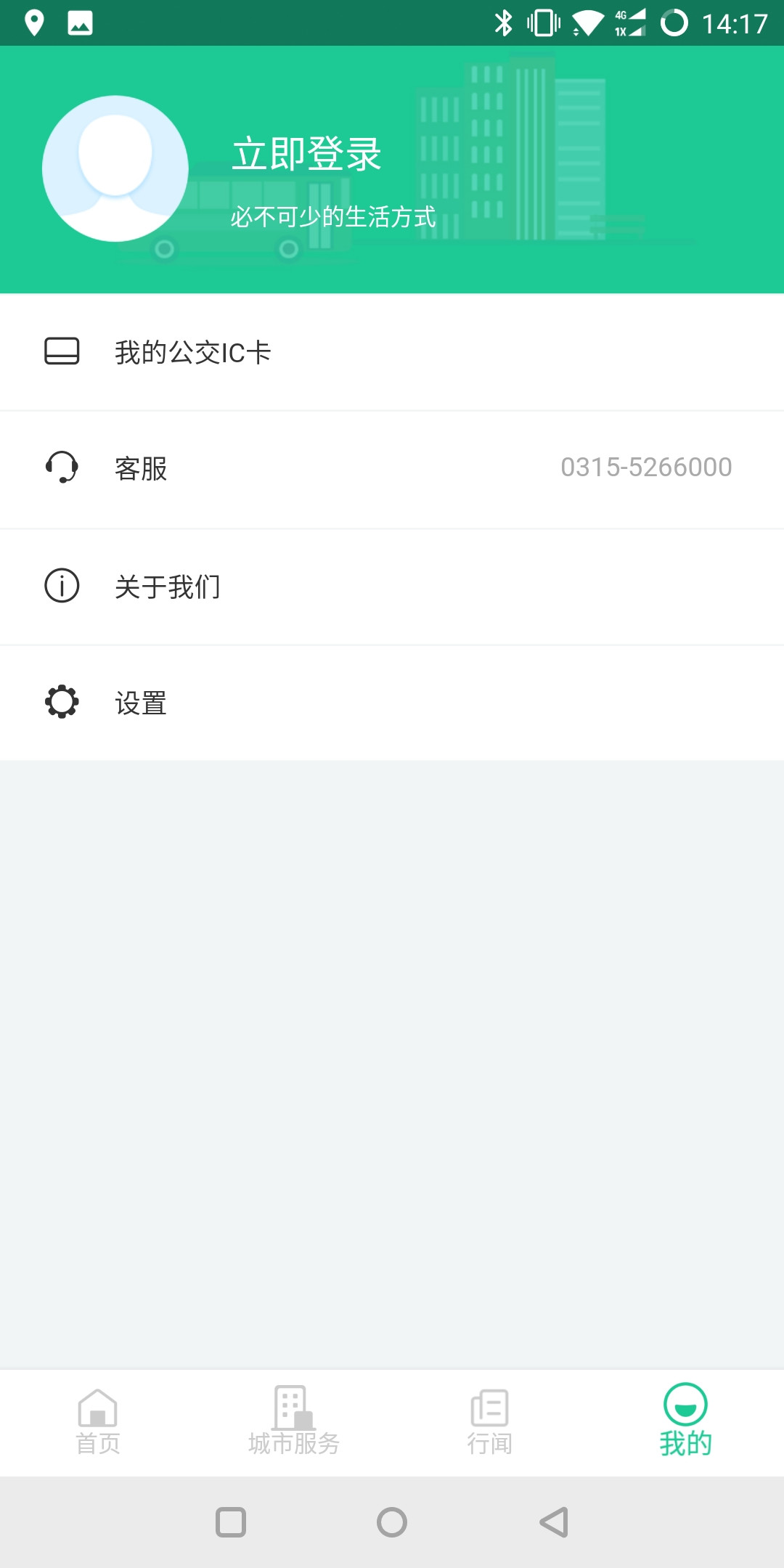Open 我的公交IC卡 from the card icon
The height and width of the screenshot is (1568, 784).
pos(62,352)
